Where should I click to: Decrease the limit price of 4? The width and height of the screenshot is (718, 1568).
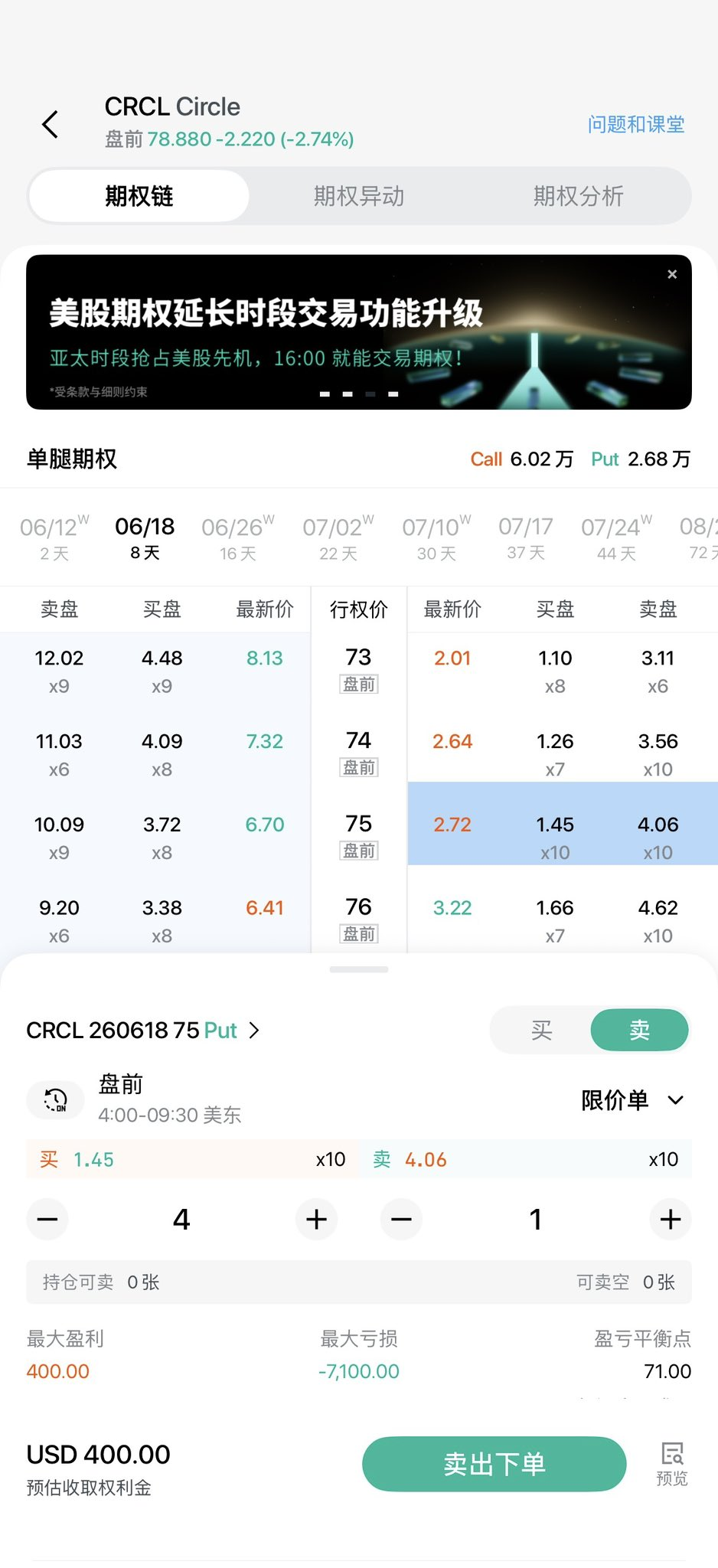point(47,1219)
